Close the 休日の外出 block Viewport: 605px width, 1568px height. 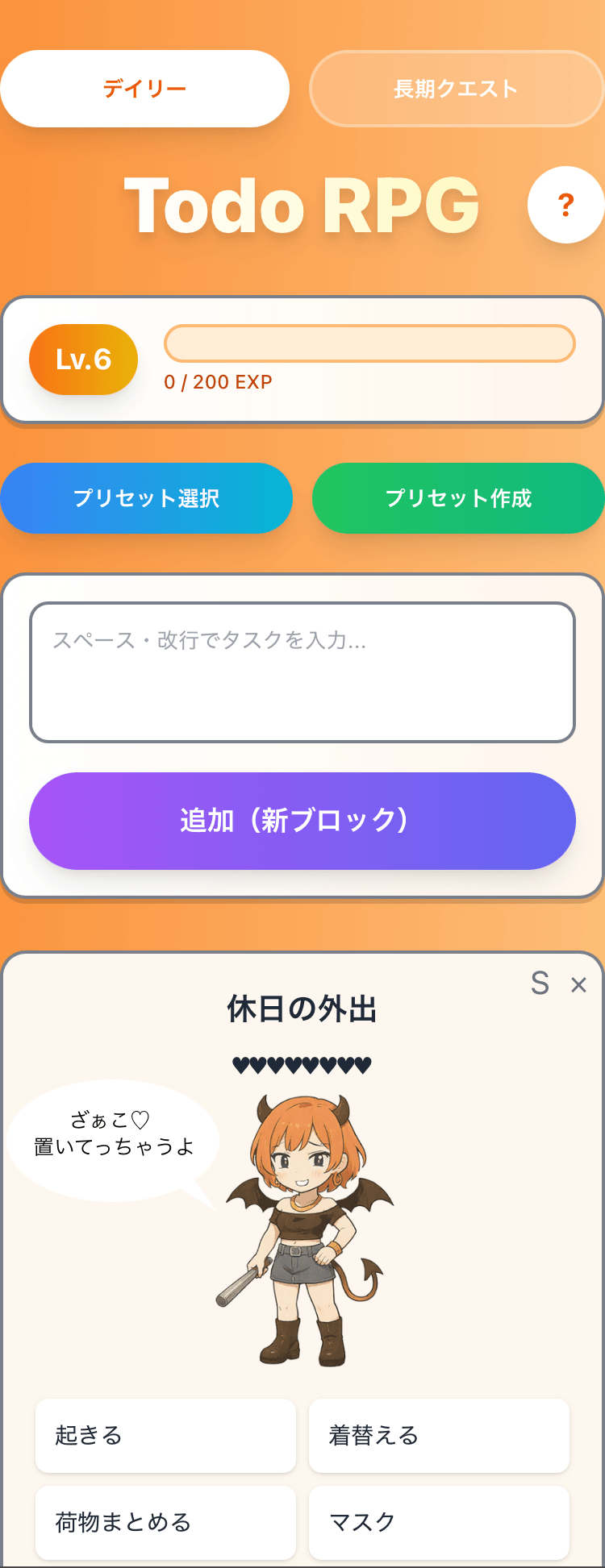[x=578, y=984]
